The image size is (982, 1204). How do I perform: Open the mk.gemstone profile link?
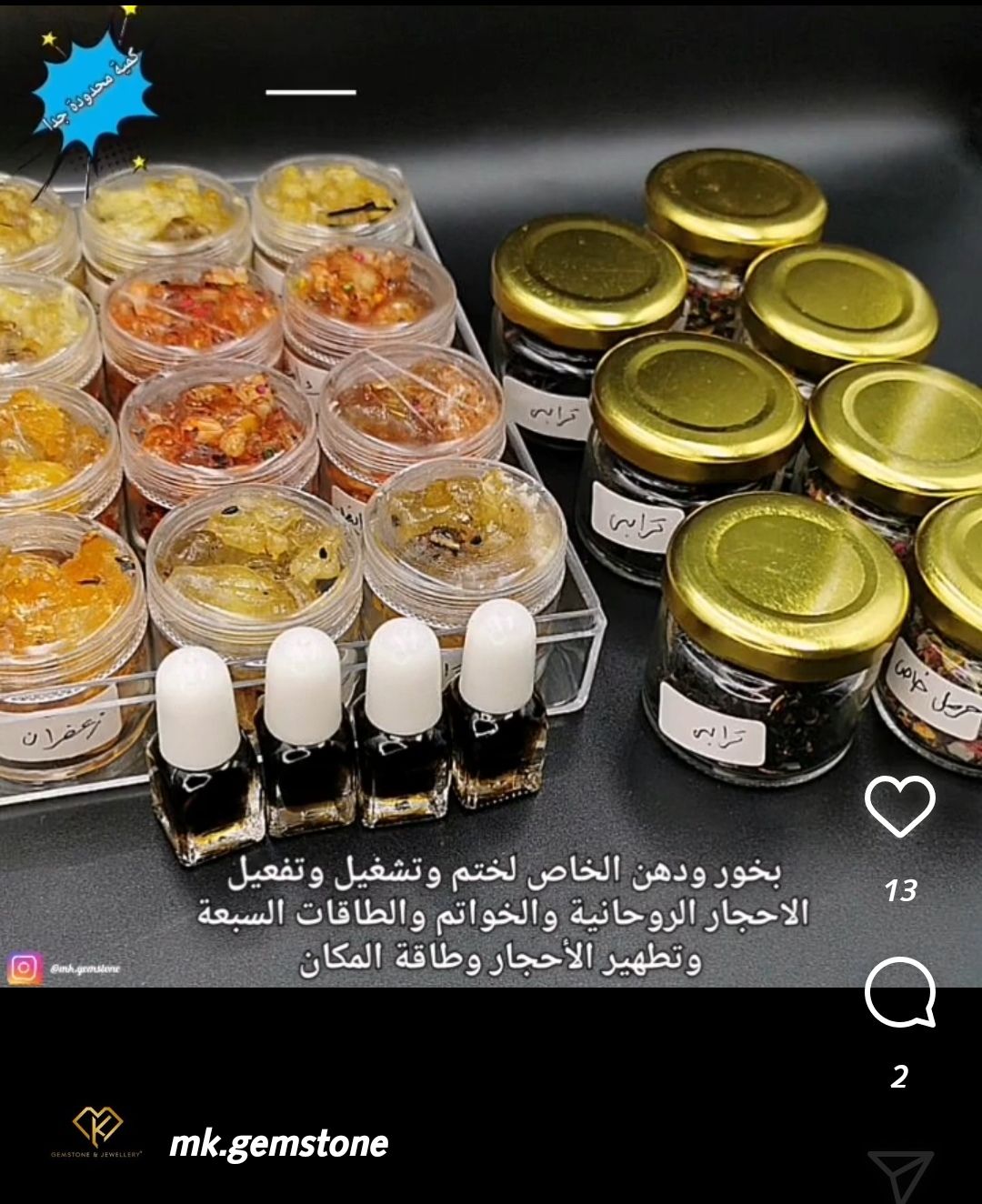pyautogui.click(x=277, y=1144)
